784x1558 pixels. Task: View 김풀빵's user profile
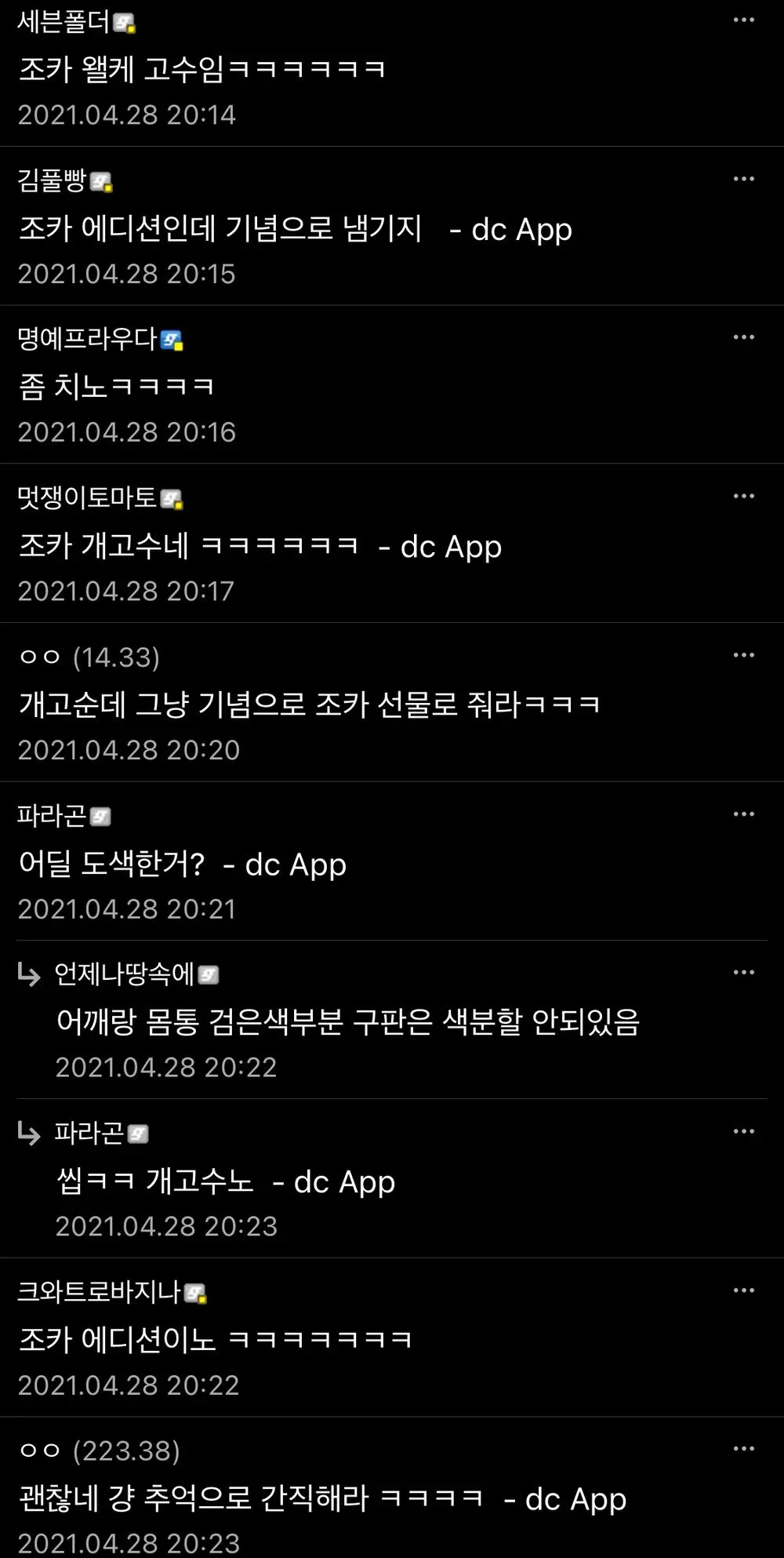tap(53, 180)
